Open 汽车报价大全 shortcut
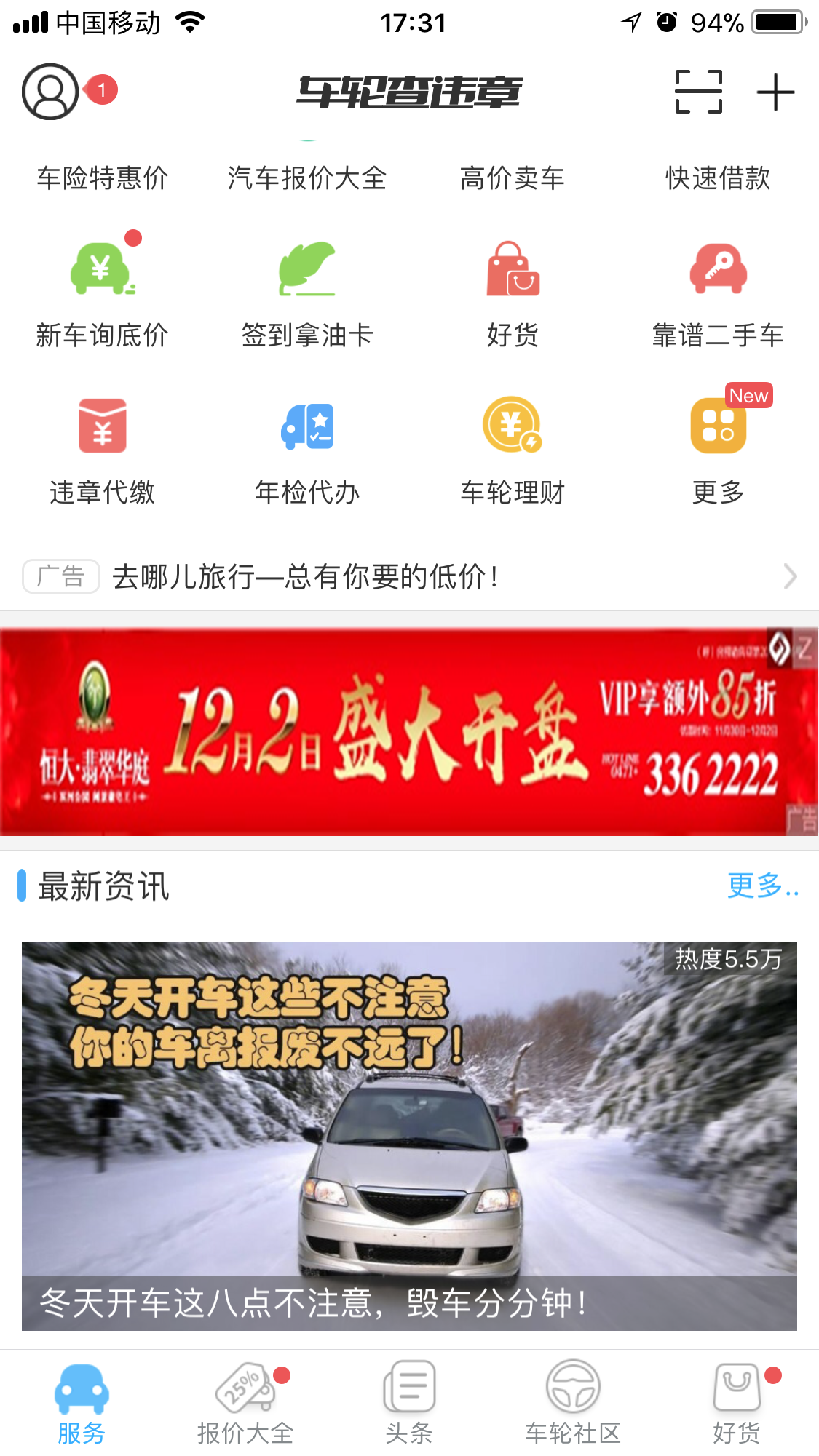819x1456 pixels. (x=306, y=178)
